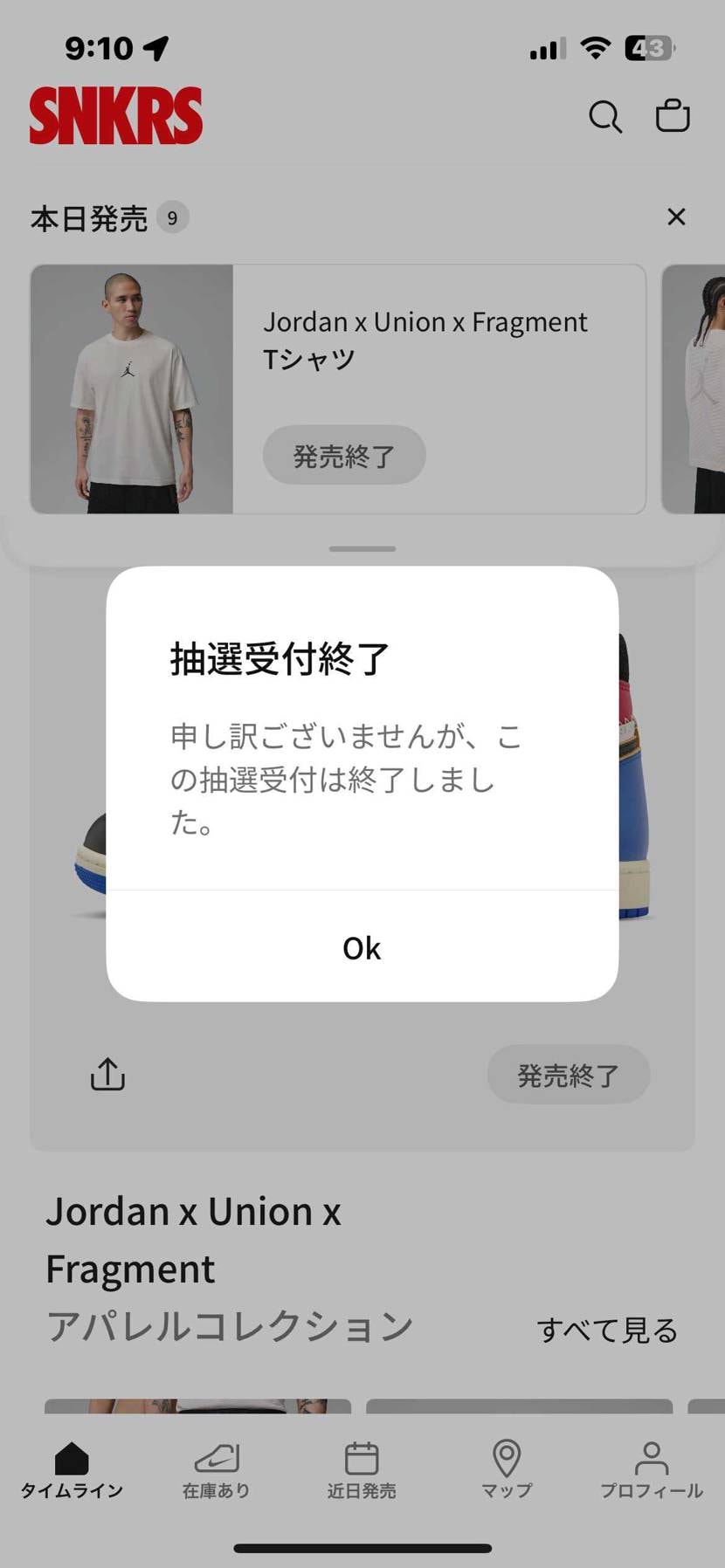Tap 発売終了 on the Jordan T-shirt card
The height and width of the screenshot is (1568, 725).
pos(344,455)
